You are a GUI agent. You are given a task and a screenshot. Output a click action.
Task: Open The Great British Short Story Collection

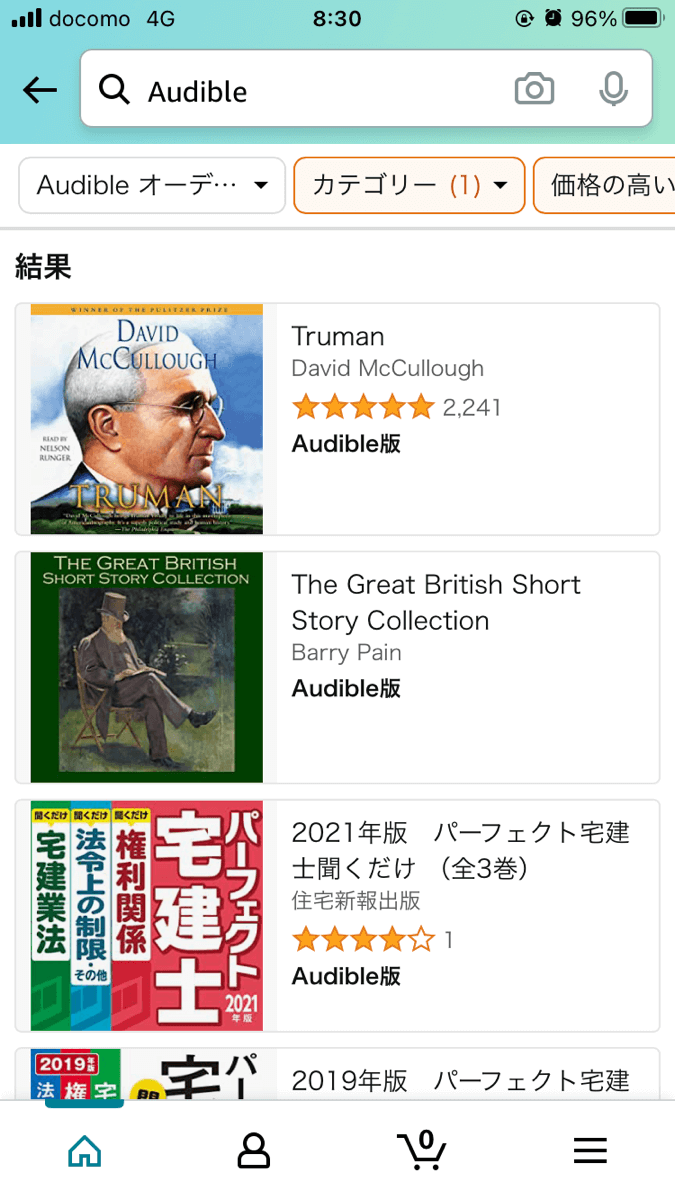click(338, 667)
